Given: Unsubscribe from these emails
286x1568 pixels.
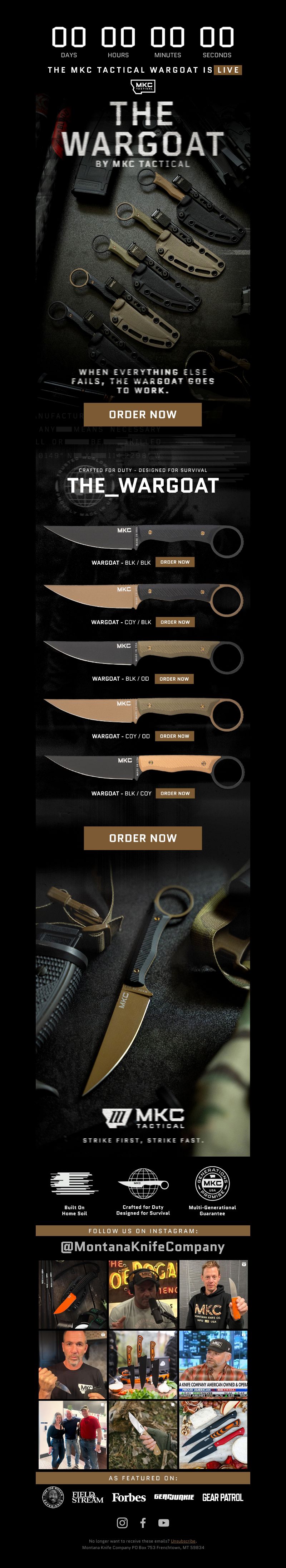Looking at the screenshot, I should [183, 1541].
